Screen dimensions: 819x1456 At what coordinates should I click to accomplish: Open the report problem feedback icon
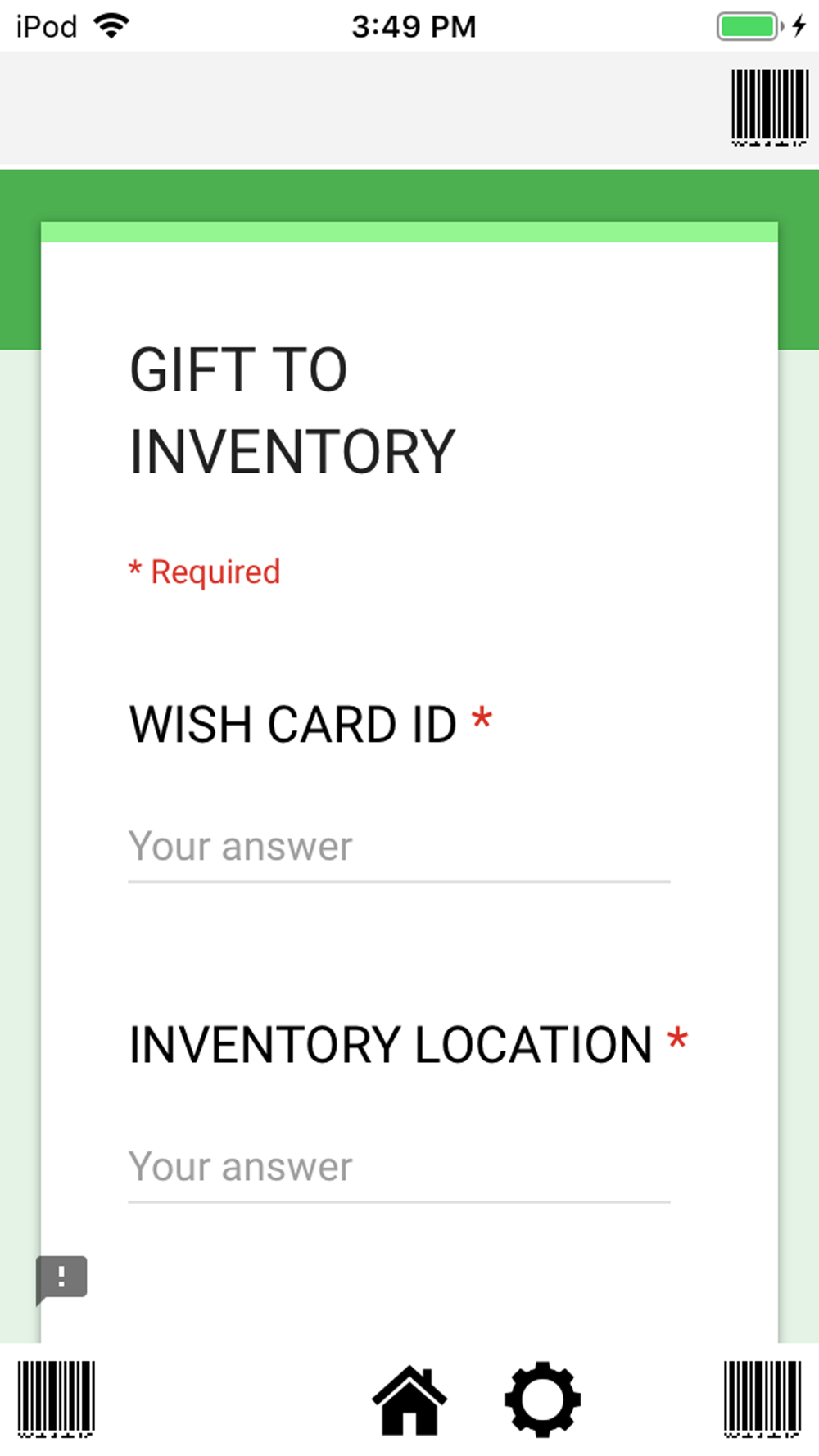[61, 1280]
